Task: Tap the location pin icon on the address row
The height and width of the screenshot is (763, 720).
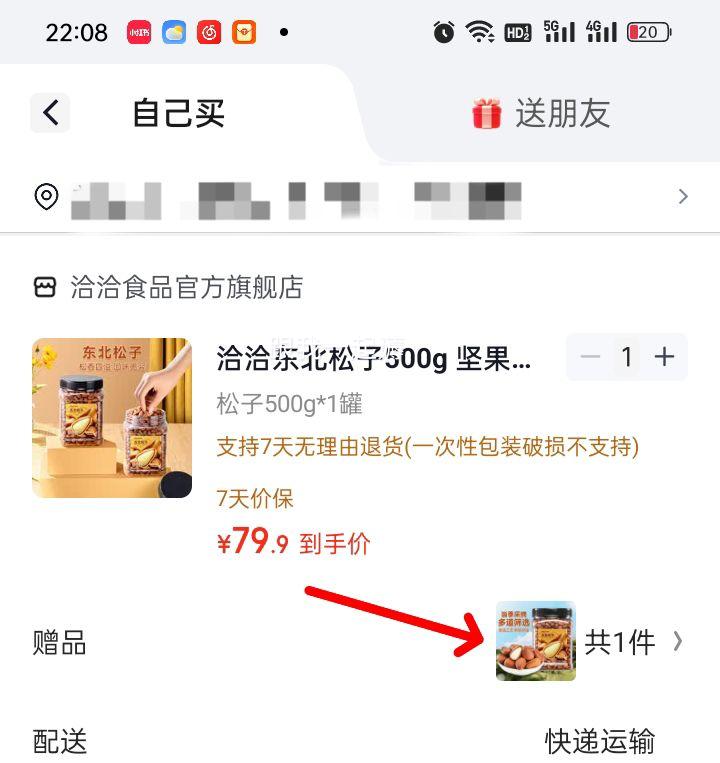Action: (44, 197)
